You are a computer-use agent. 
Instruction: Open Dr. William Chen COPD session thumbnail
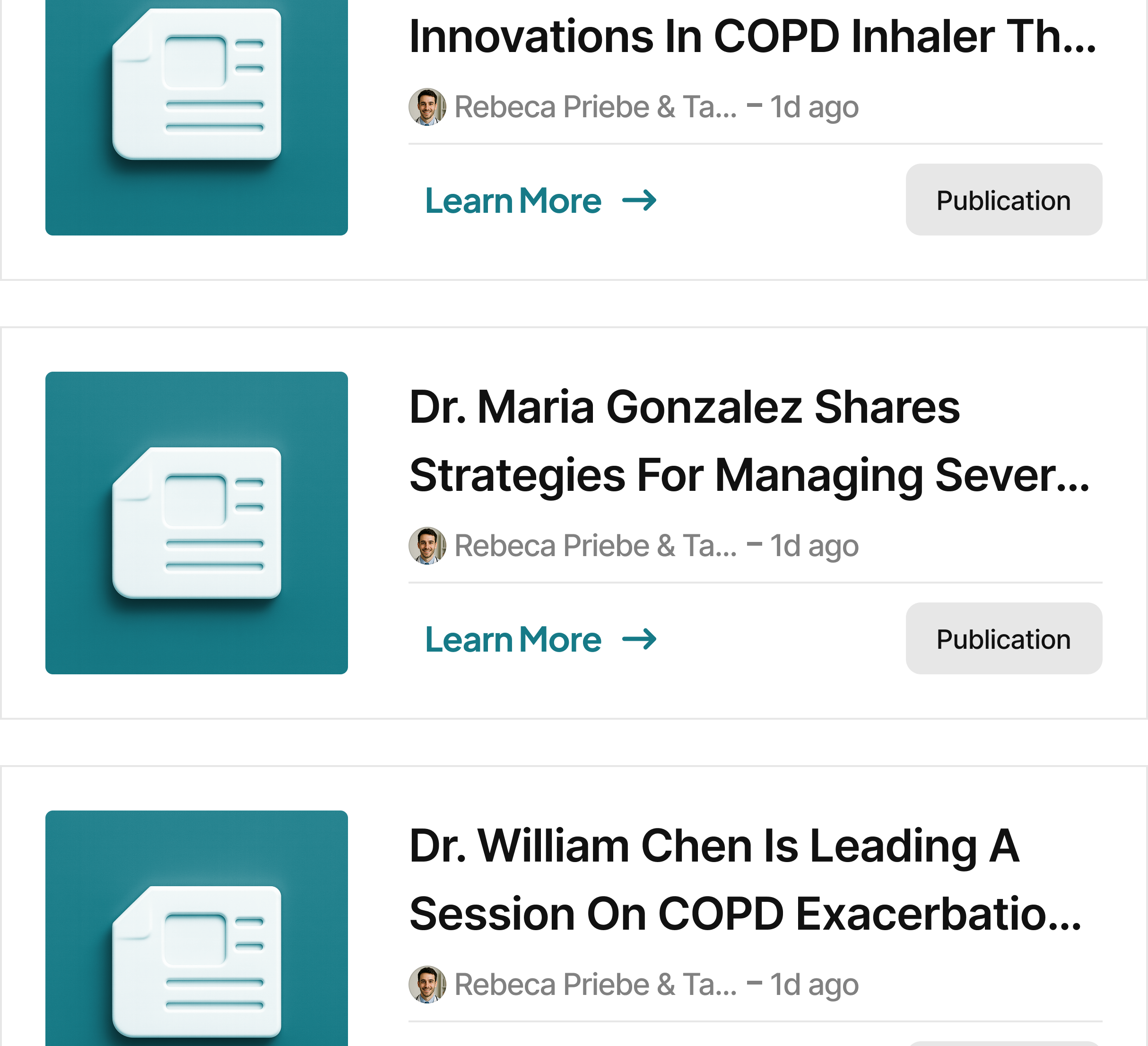197,928
